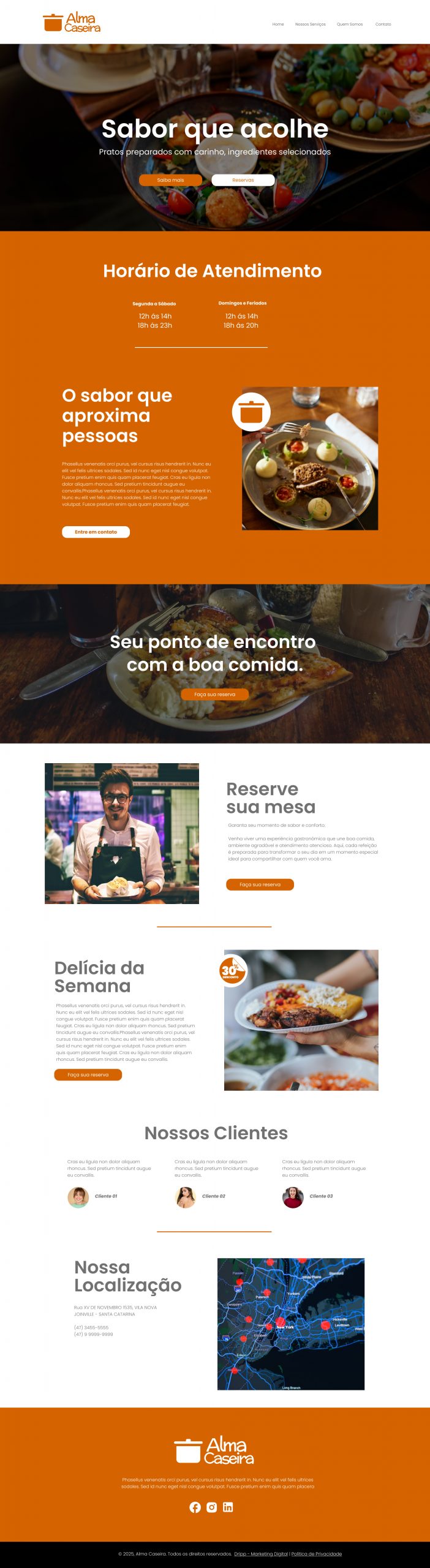Tap the Saiba mais button

tap(170, 180)
